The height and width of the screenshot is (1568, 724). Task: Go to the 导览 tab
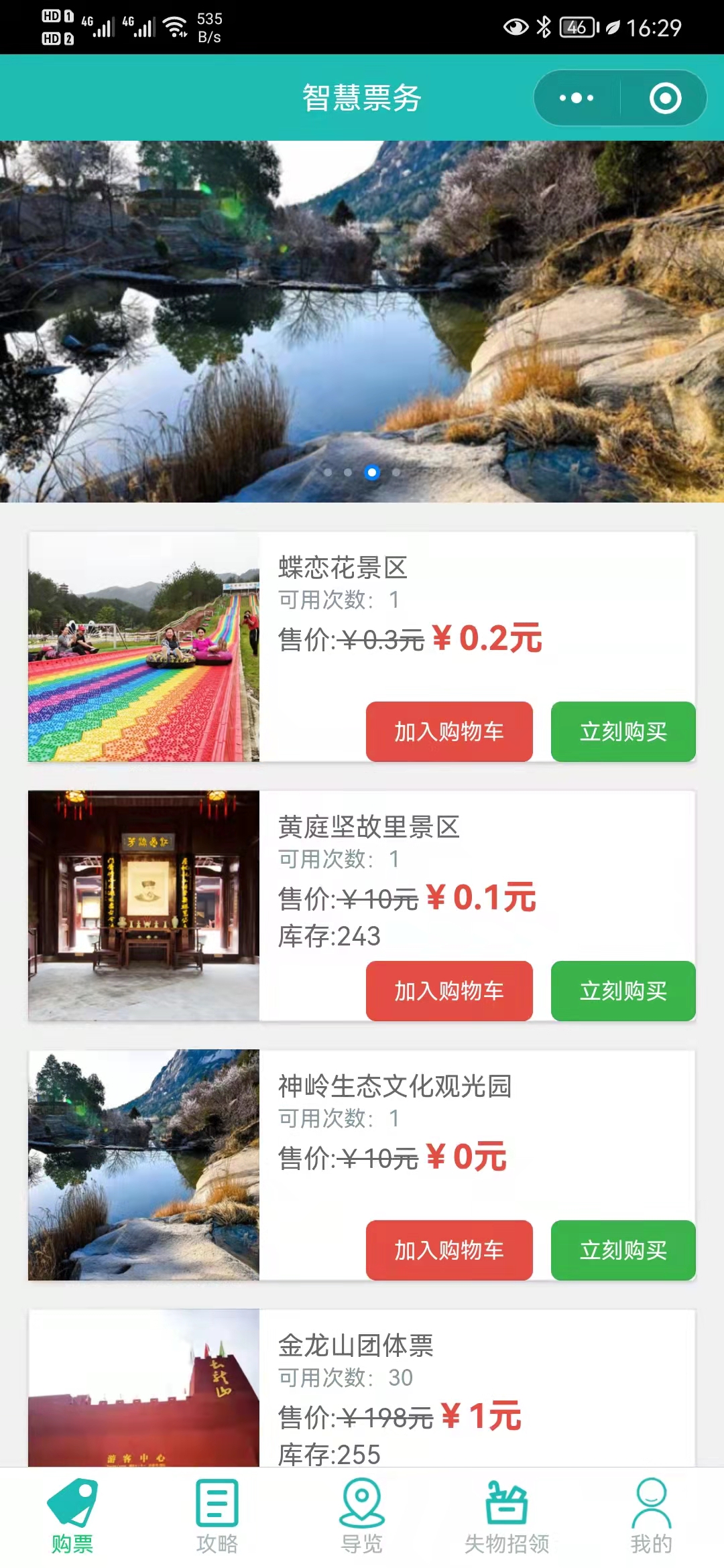(362, 1517)
